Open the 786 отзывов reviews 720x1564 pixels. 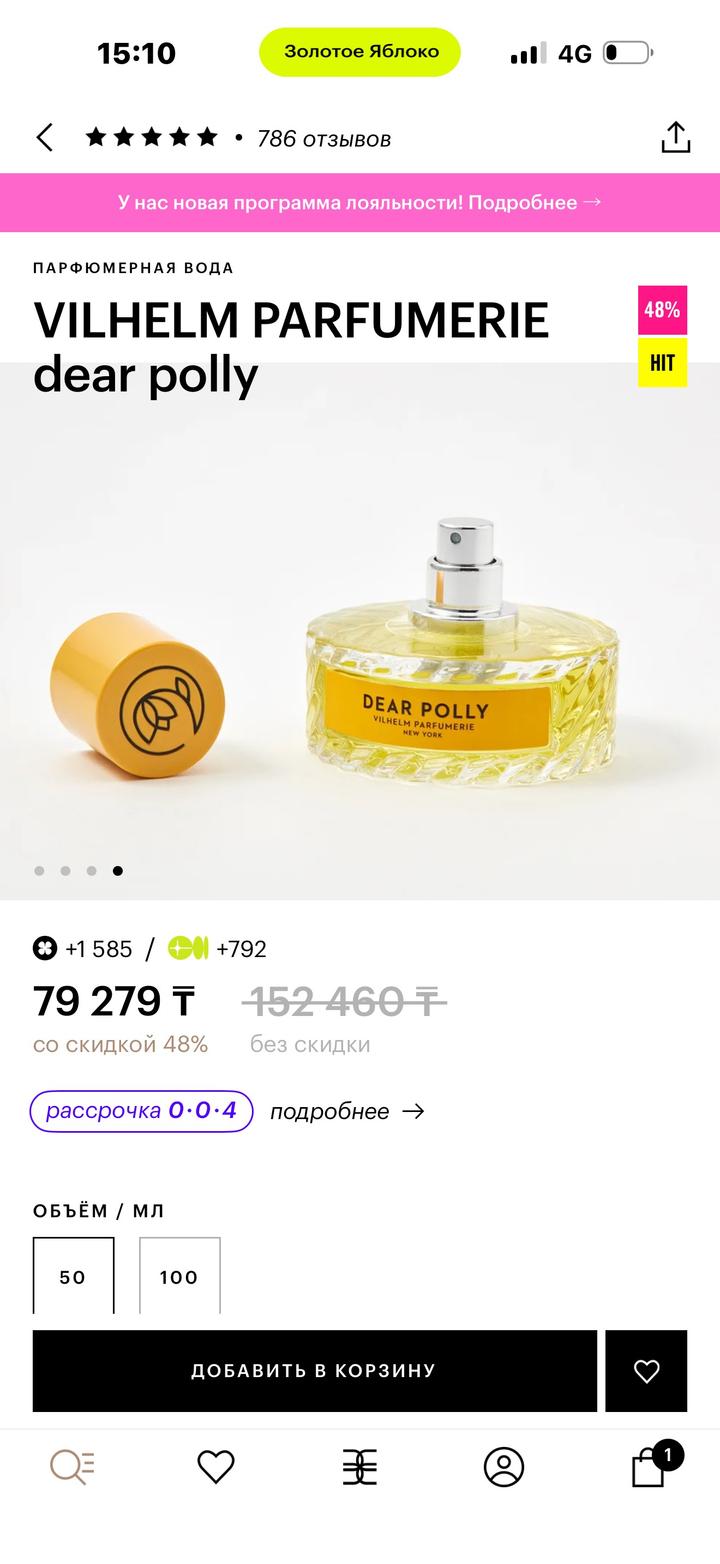[x=323, y=139]
